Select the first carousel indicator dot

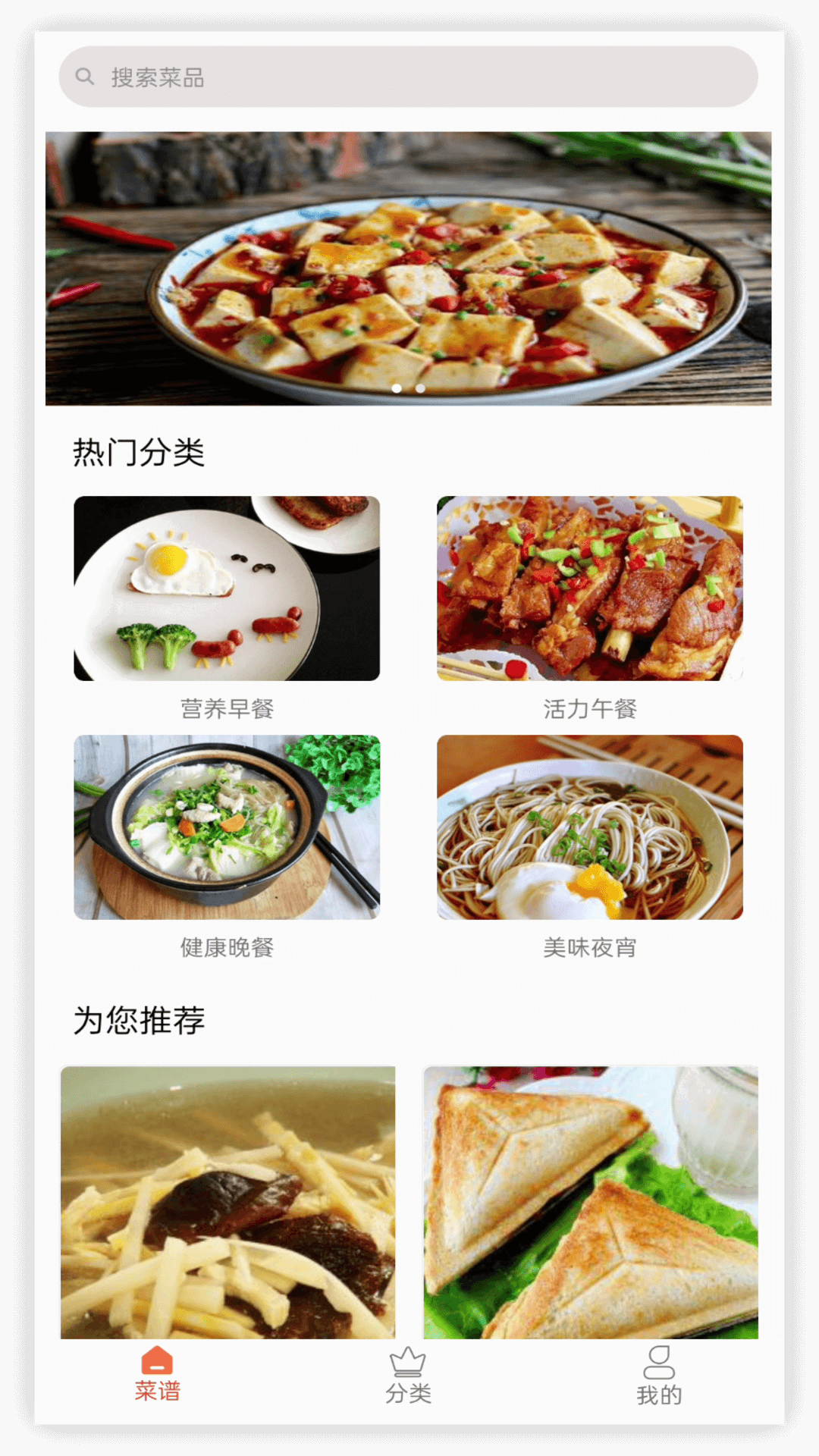pyautogui.click(x=397, y=388)
